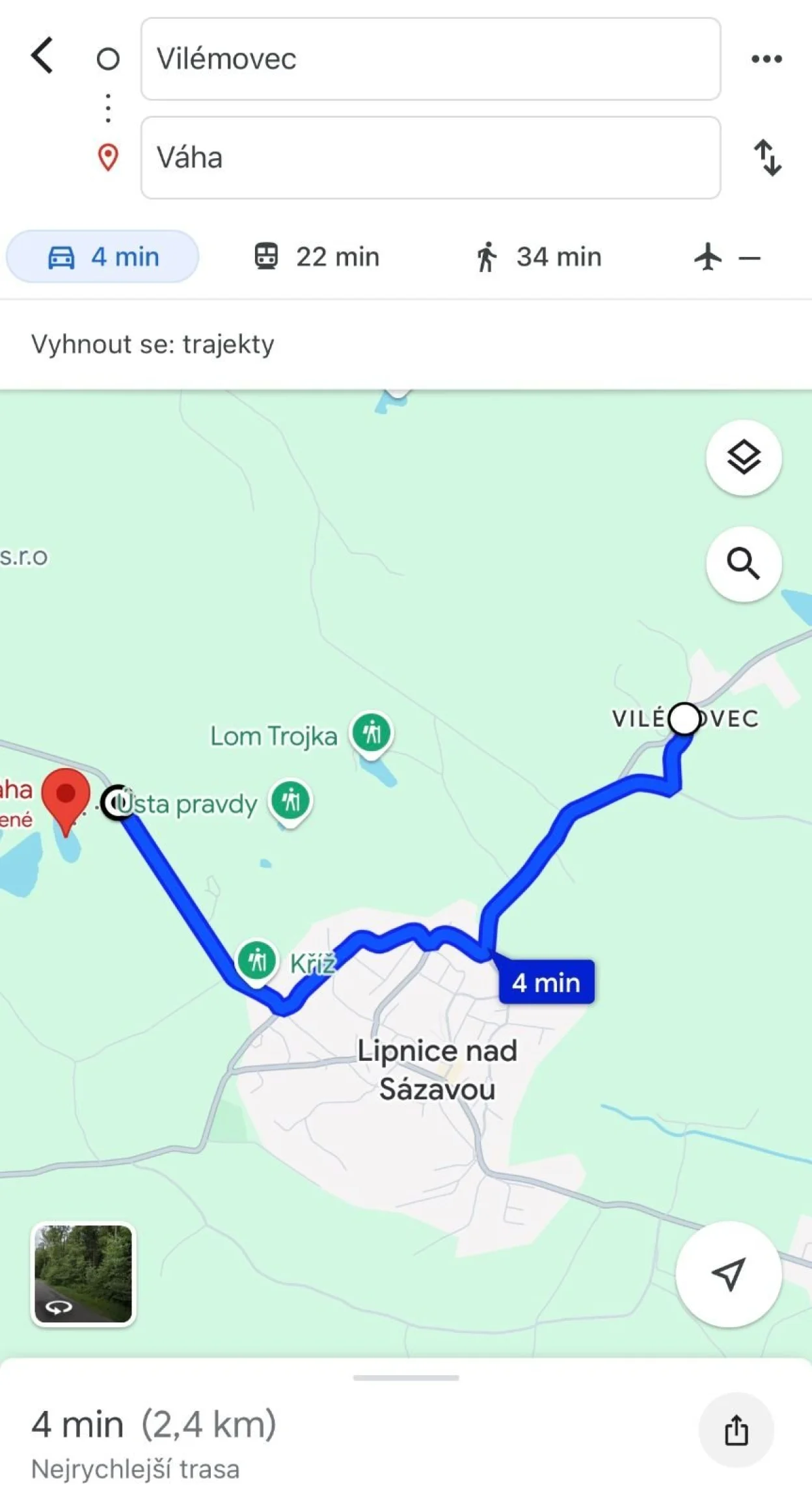Select the flight travel mode
The width and height of the screenshot is (812, 1506).
pos(725,257)
